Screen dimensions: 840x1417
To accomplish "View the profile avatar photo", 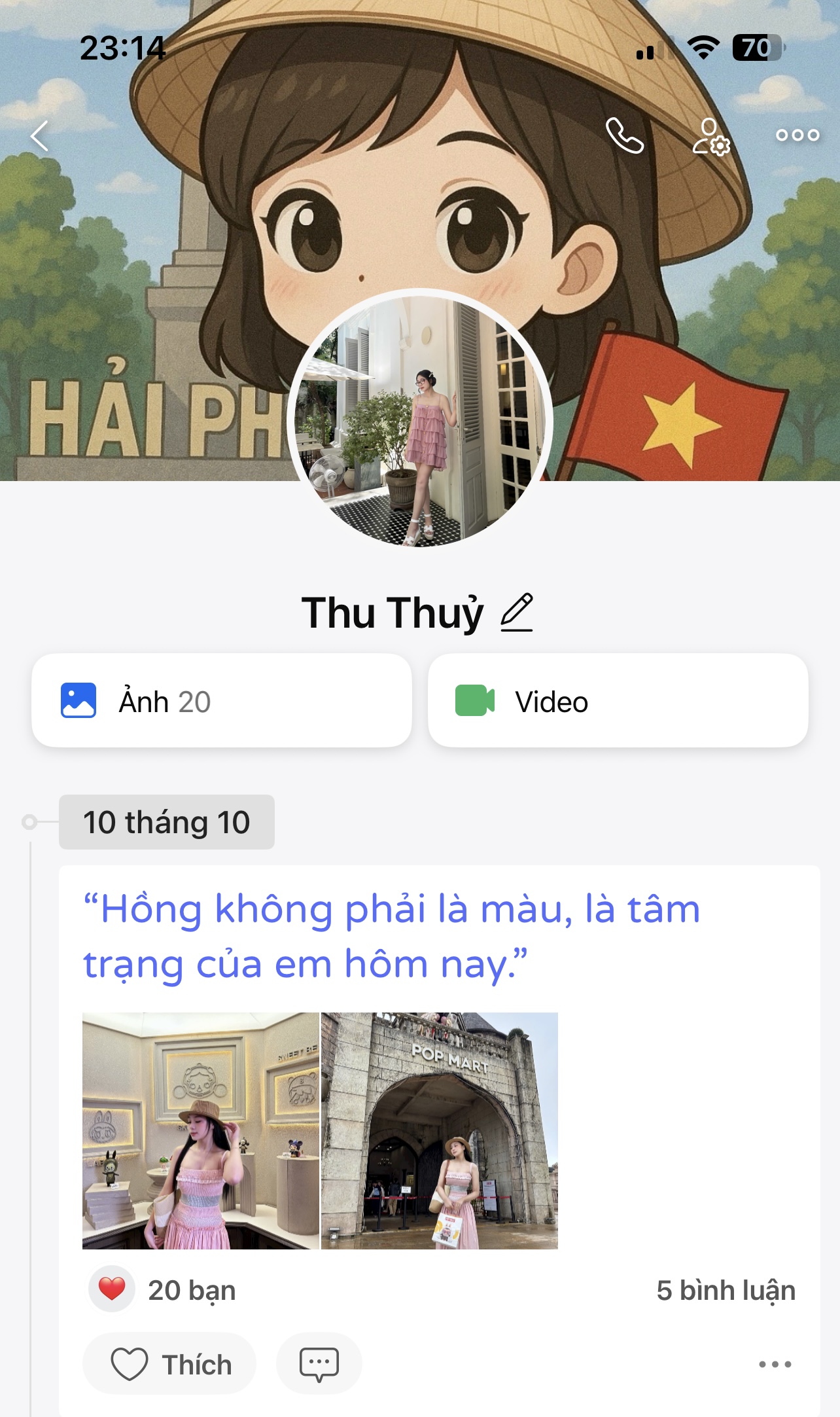I will coord(420,420).
